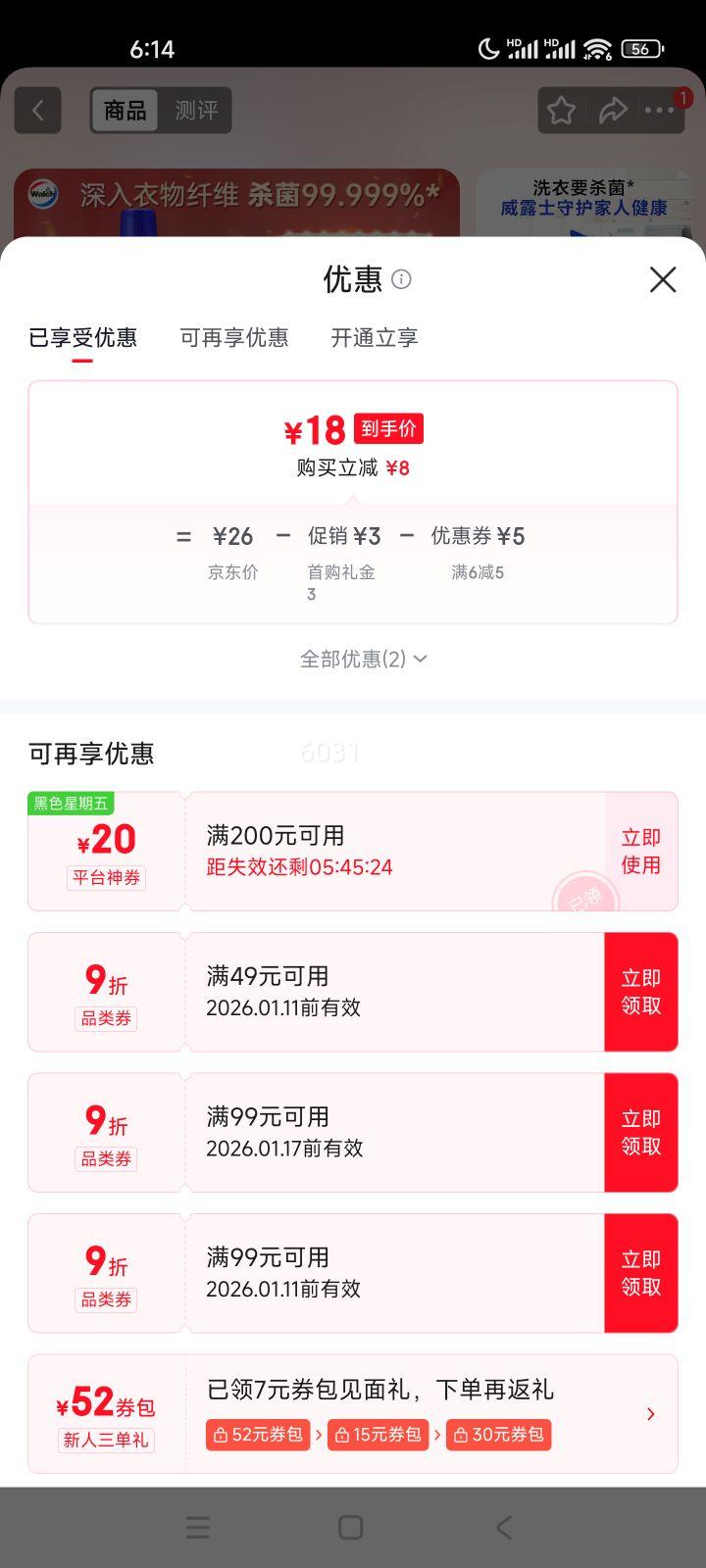Select the 开通立享 tab
Viewport: 706px width, 1568px height.
coord(375,338)
